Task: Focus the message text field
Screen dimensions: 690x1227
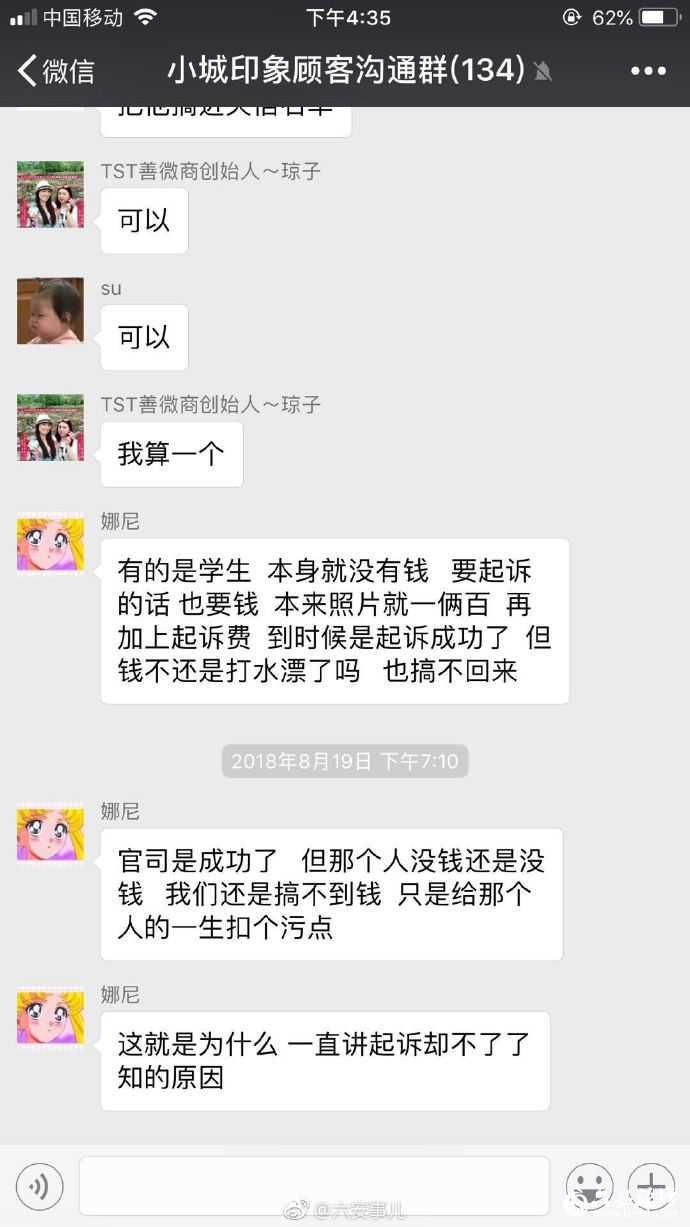Action: pos(314,1186)
